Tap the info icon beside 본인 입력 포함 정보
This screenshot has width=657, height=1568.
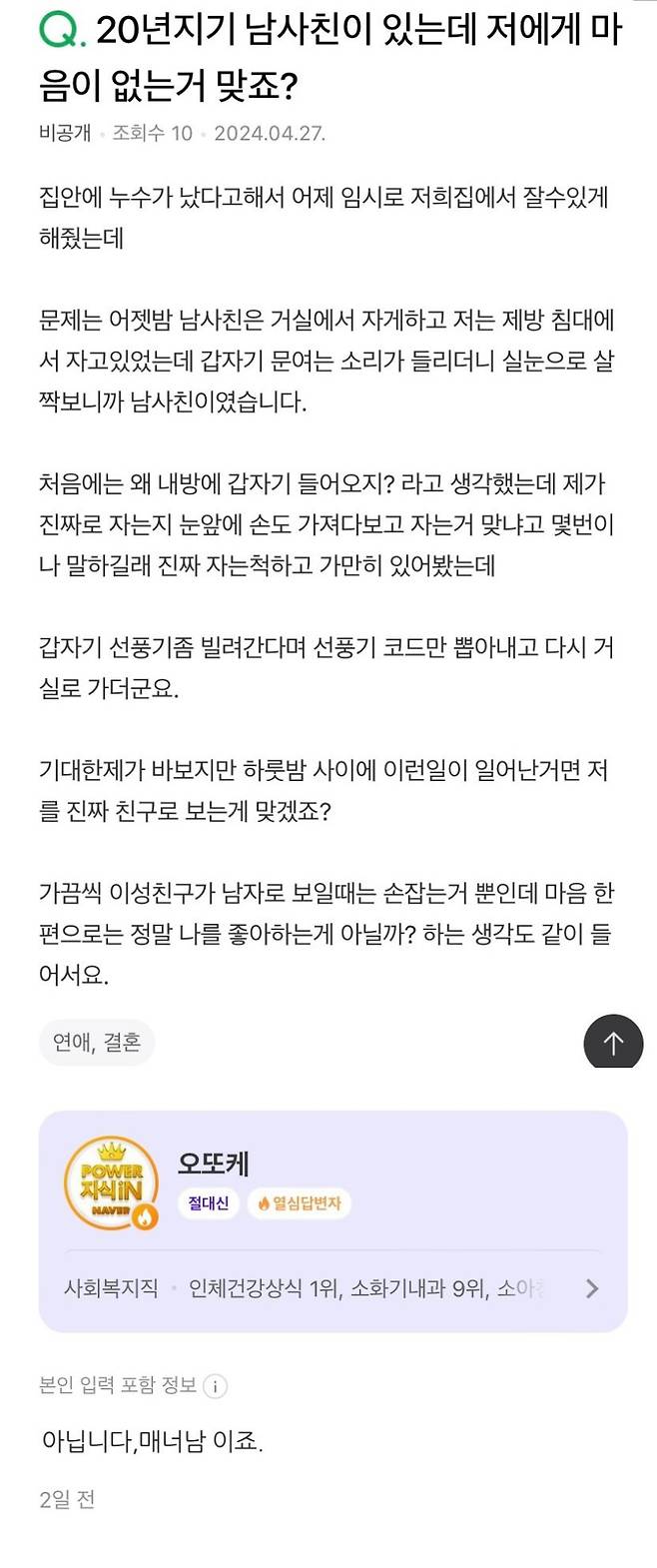pos(215,1386)
